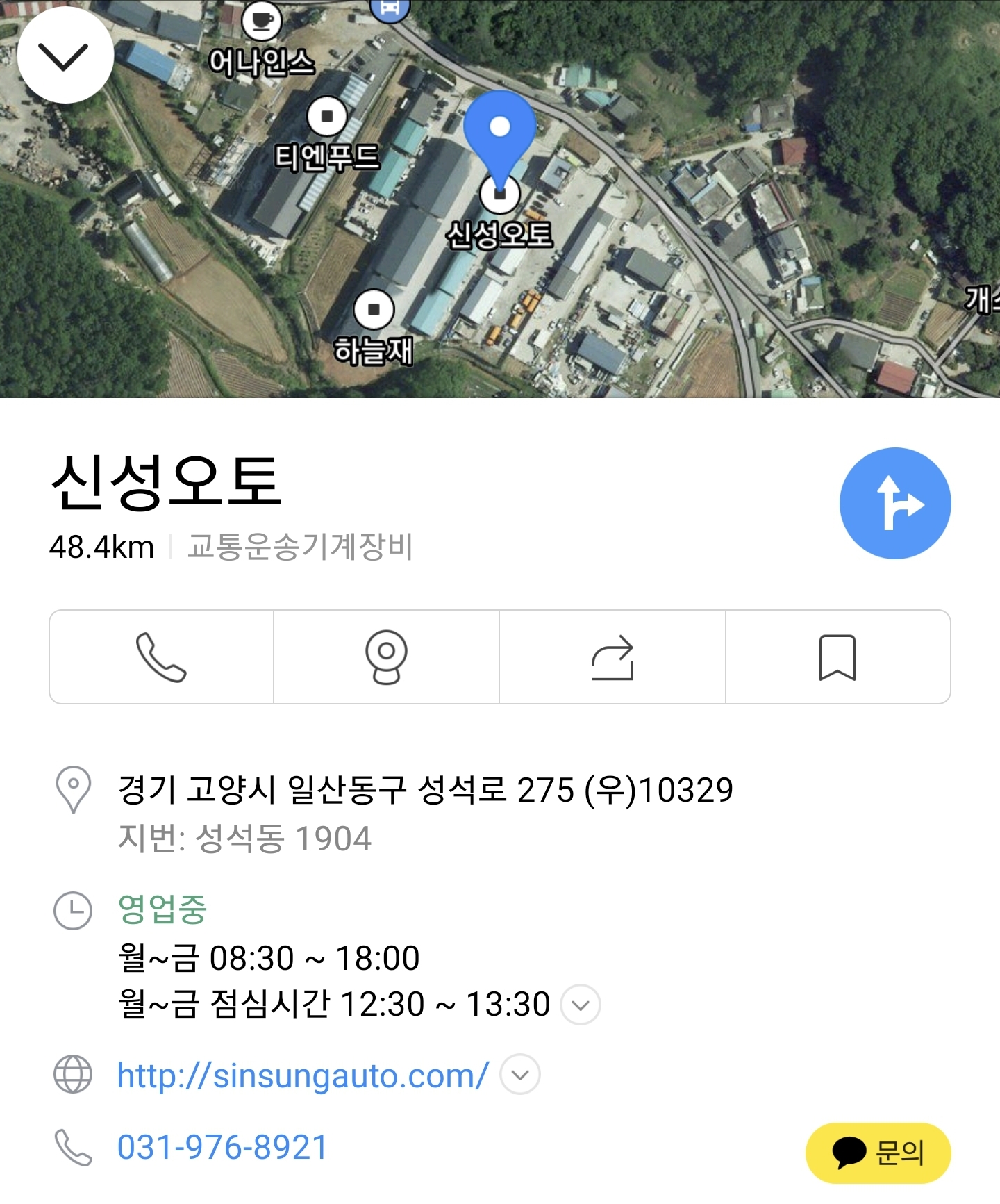Screen dimensions: 1000x1204
Task: Click the location pin icon beside the address
Action: pyautogui.click(x=72, y=791)
